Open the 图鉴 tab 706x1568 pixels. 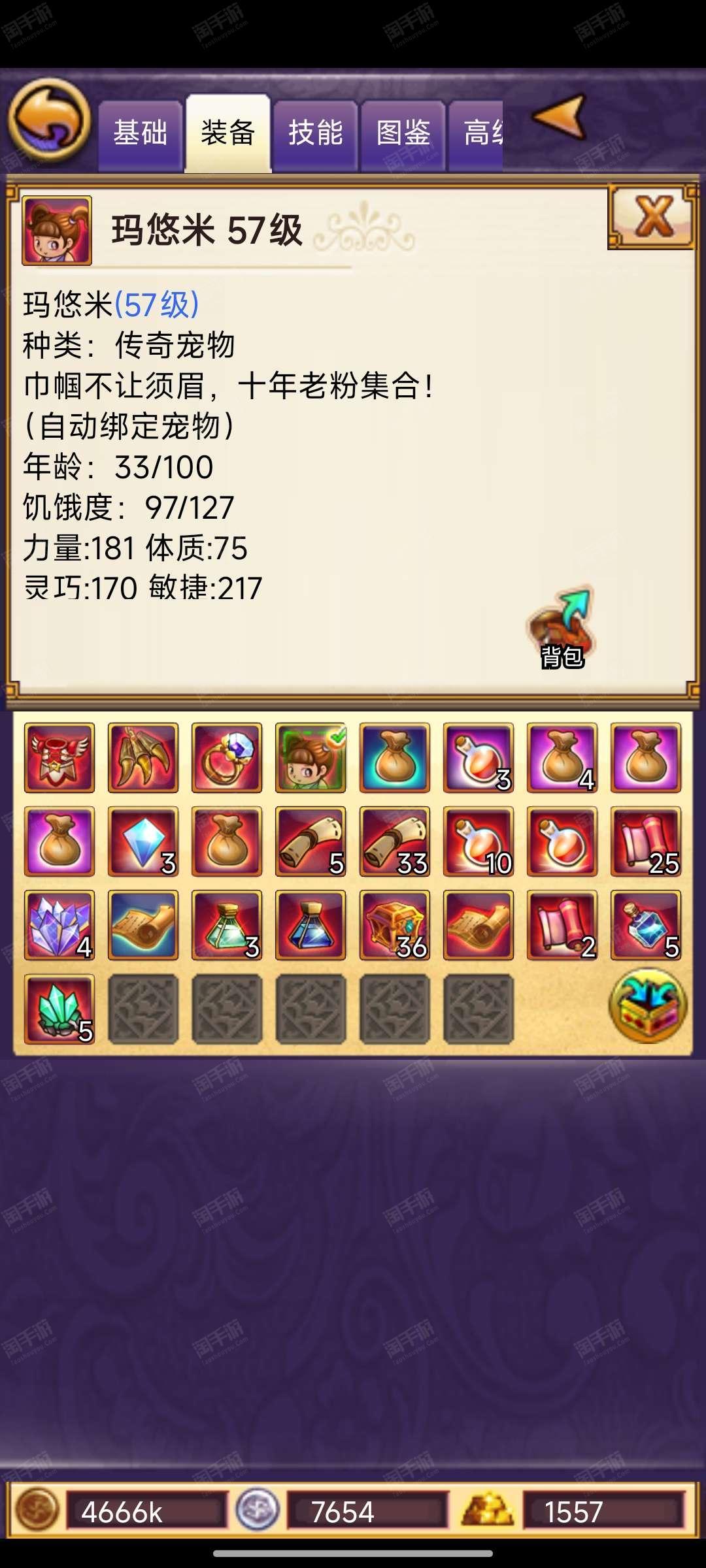[x=403, y=135]
